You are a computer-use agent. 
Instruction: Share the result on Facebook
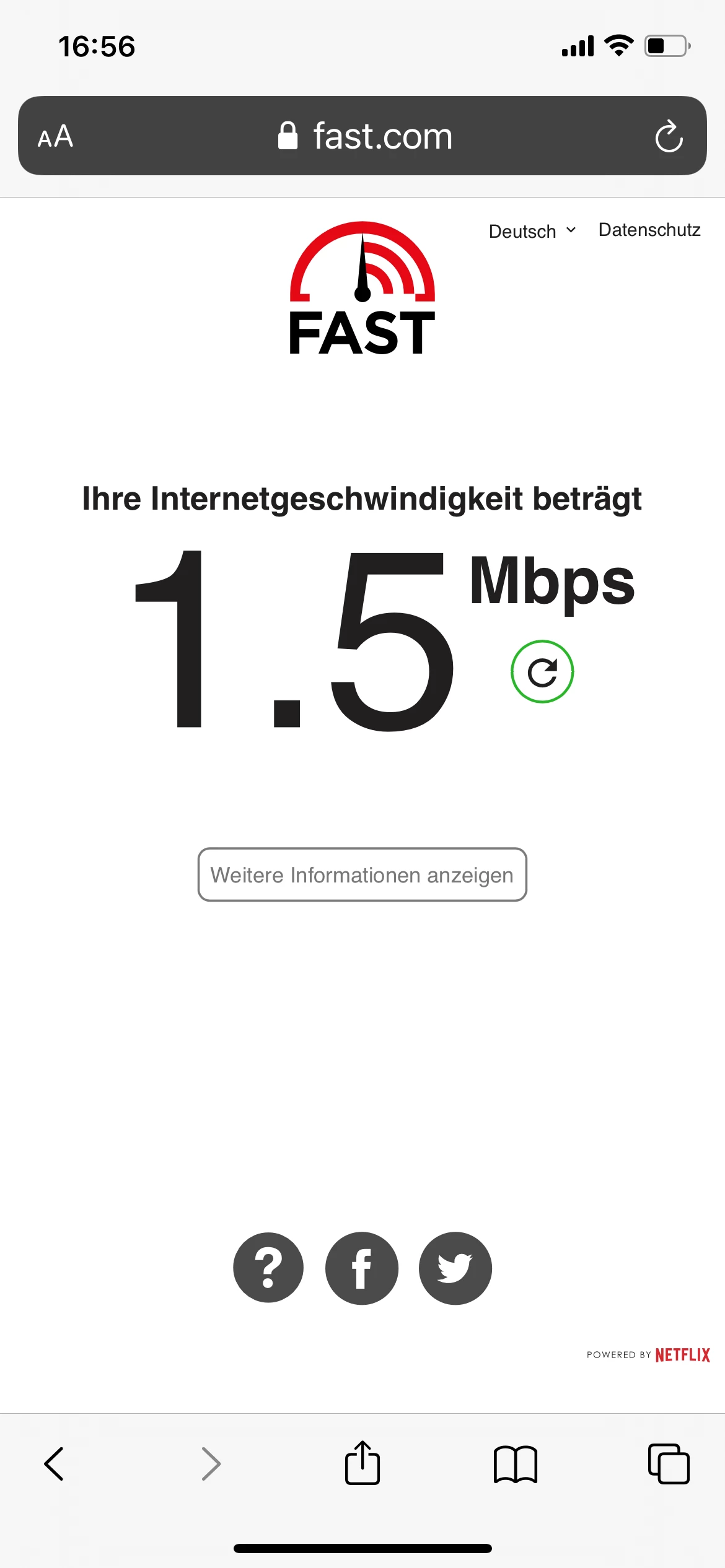point(362,1268)
